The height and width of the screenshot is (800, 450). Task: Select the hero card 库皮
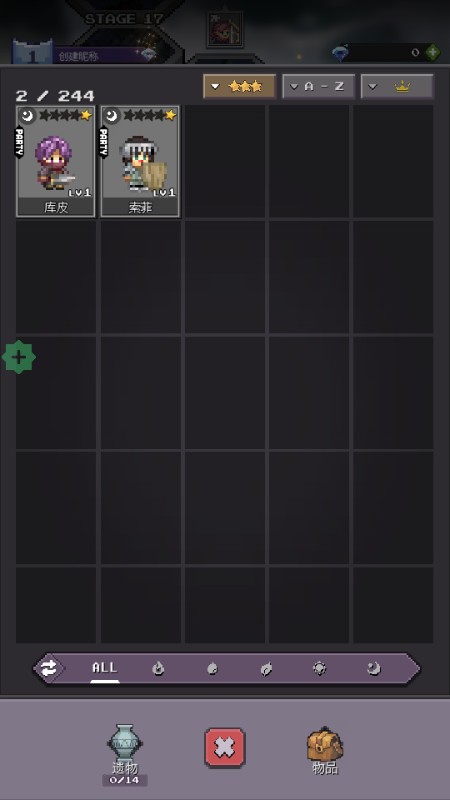click(56, 161)
